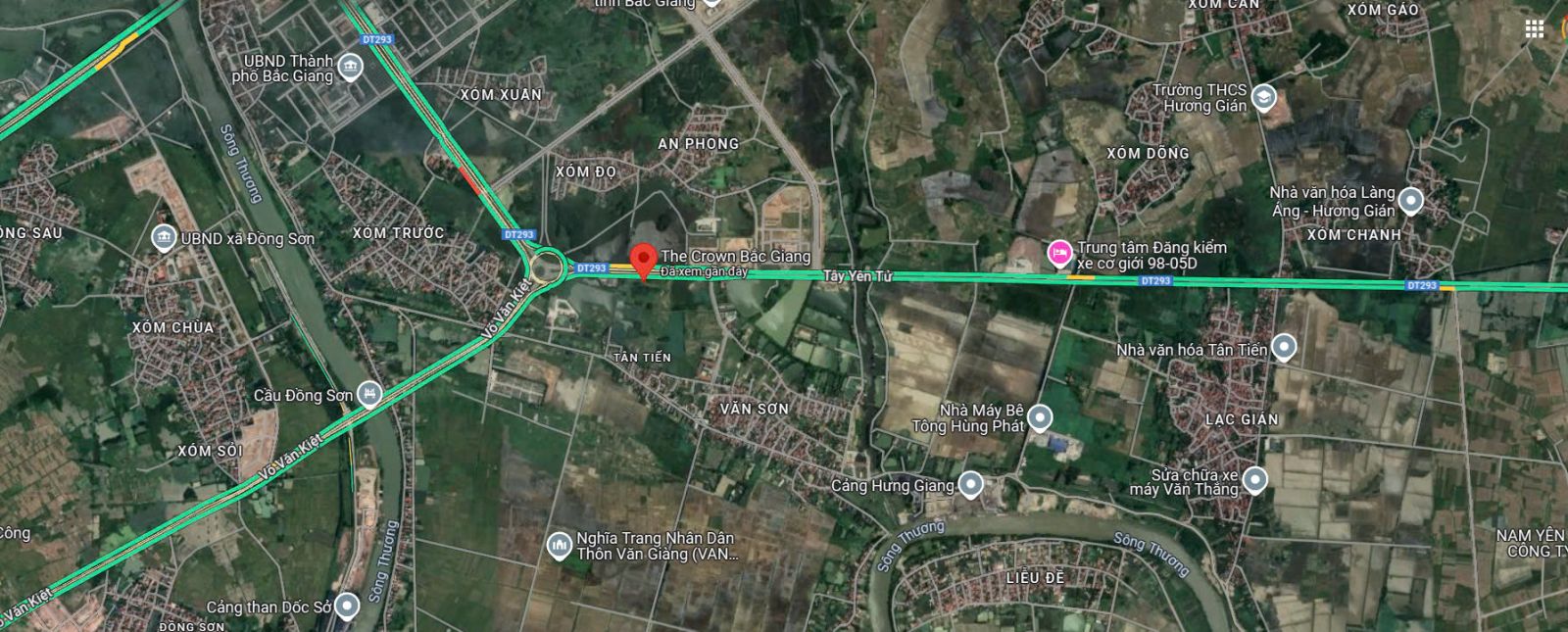Viewport: 1568px width, 632px height.
Task: Open UBND Thành phố Bắc Giang marker
Action: 351,68
